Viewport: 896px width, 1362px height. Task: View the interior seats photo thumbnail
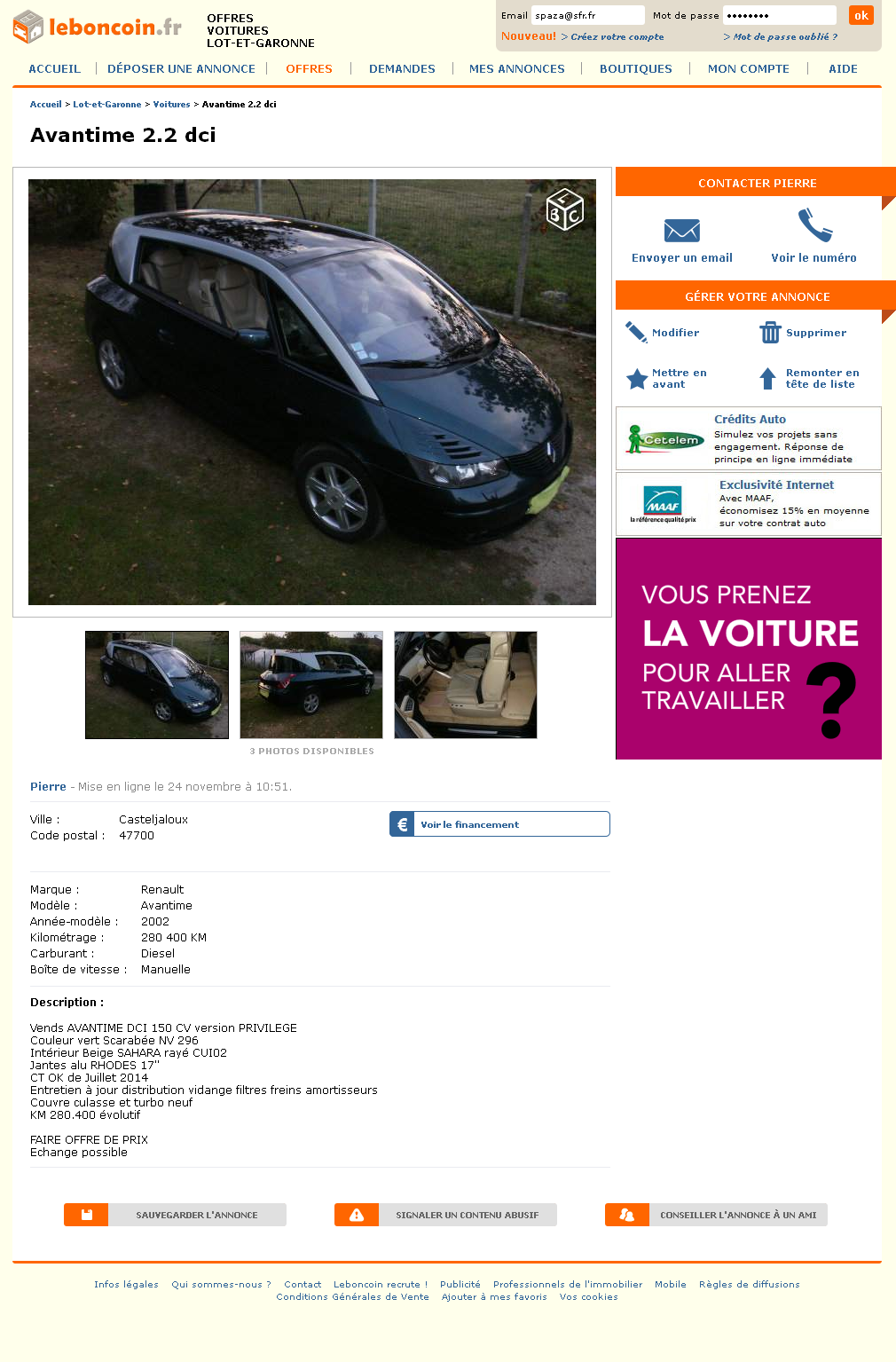coord(466,685)
